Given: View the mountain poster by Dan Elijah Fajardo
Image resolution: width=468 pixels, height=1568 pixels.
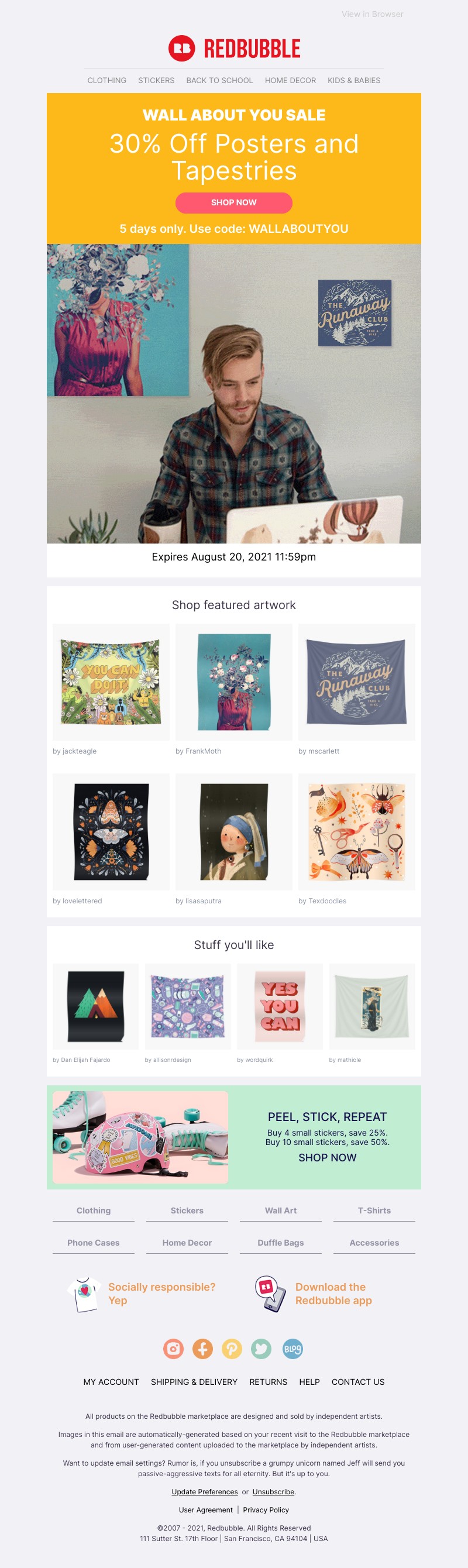Looking at the screenshot, I should pyautogui.click(x=95, y=1006).
